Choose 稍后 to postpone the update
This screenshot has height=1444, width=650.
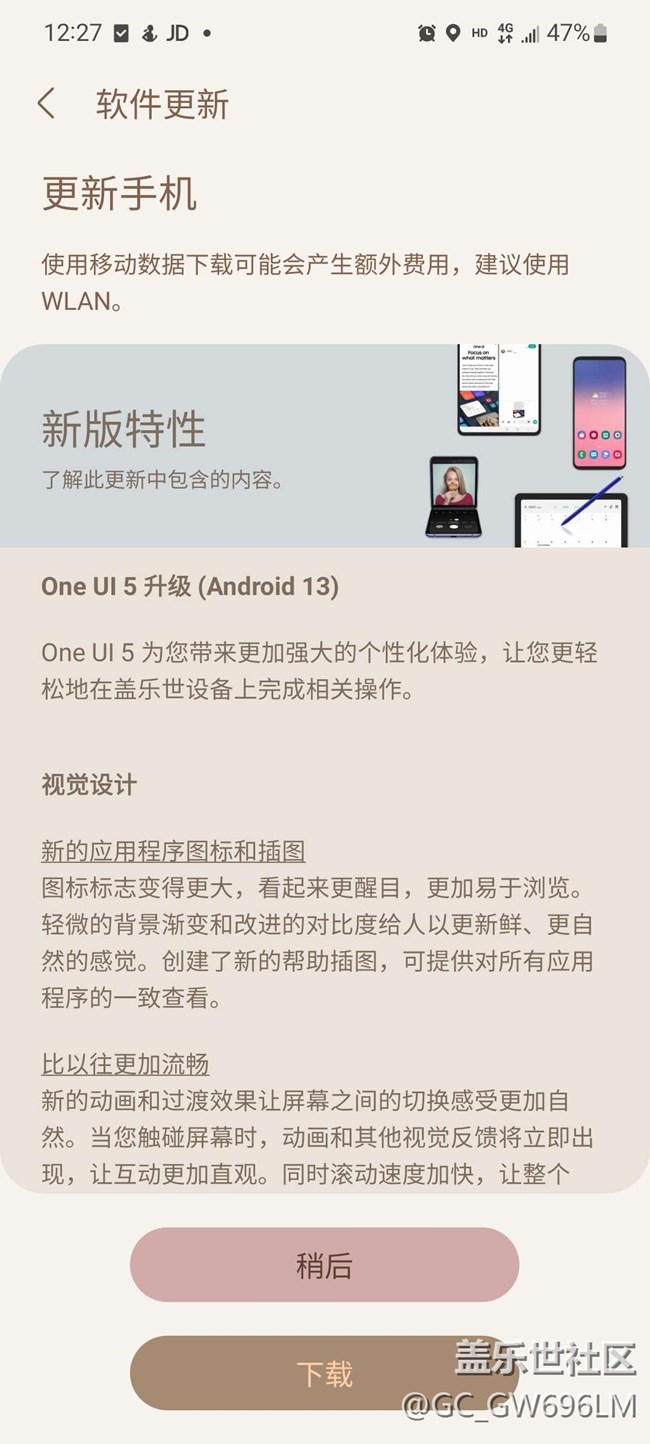pyautogui.click(x=324, y=1265)
